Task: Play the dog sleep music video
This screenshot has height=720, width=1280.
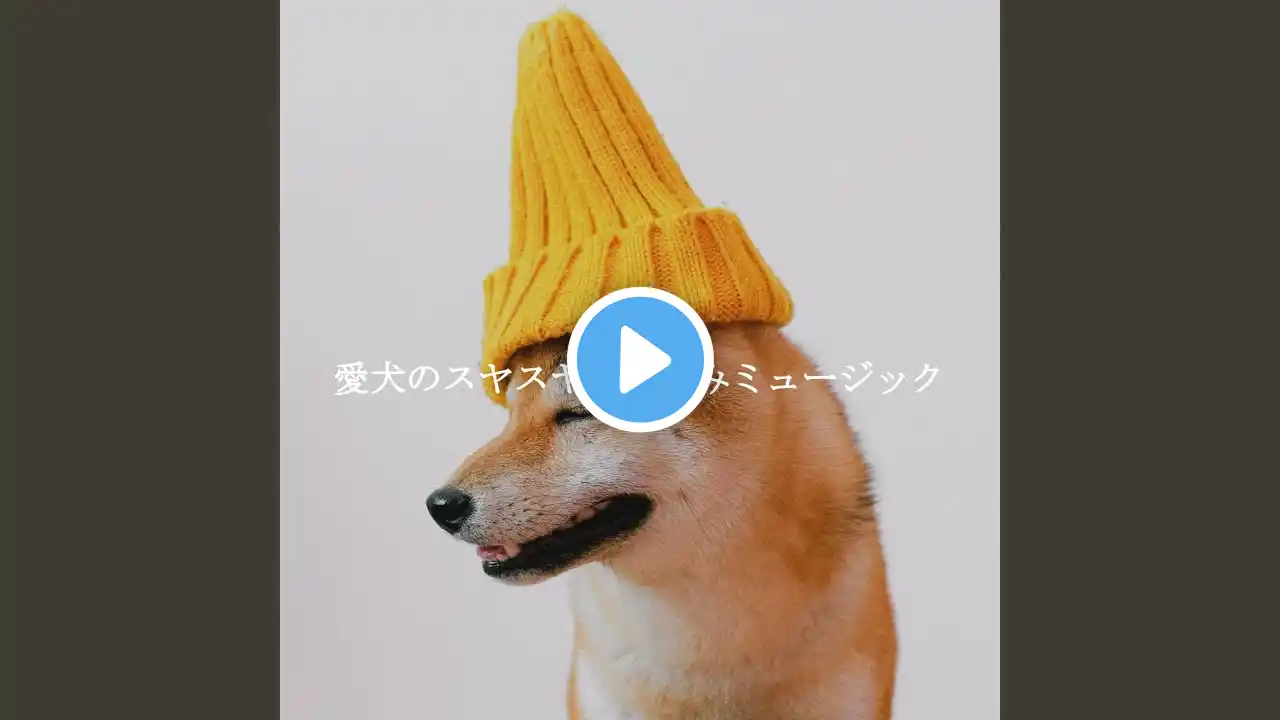Action: pos(640,360)
